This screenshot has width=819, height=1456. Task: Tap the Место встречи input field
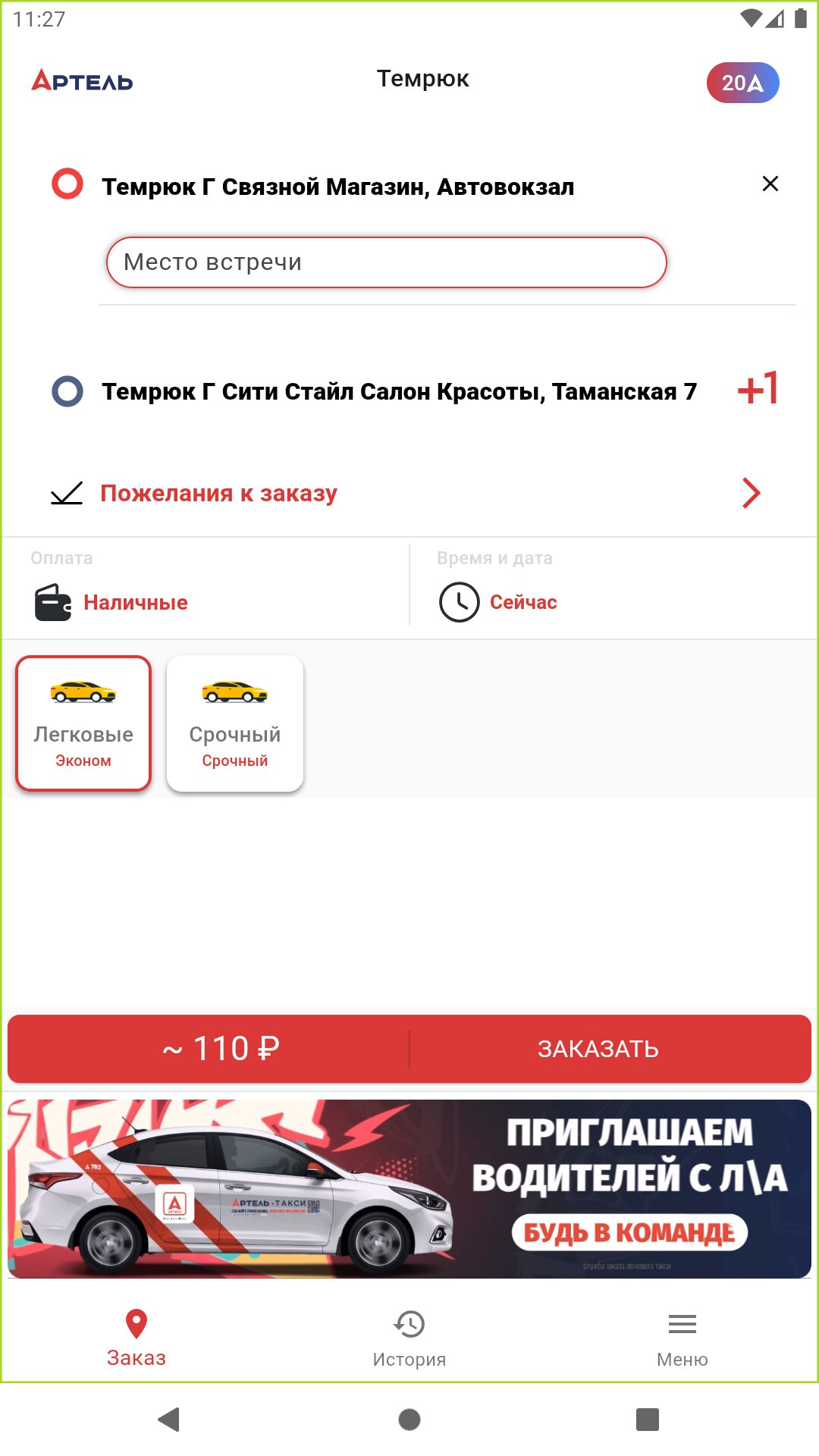pos(387,262)
